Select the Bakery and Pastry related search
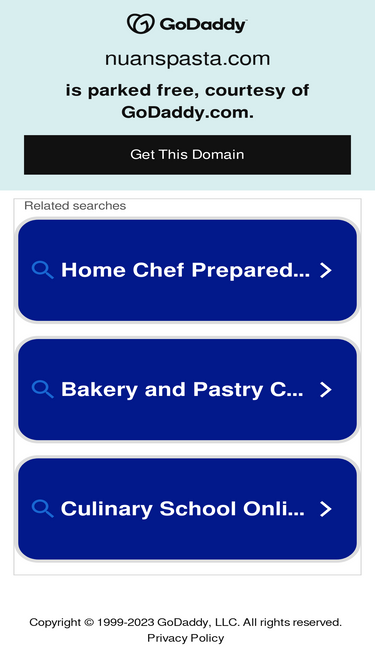375x667 pixels. (x=187, y=389)
